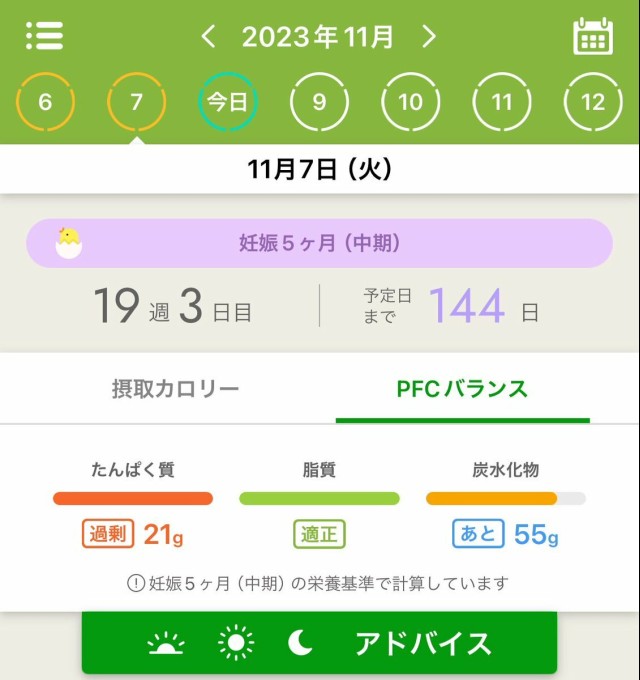Jump to 今日 in the date strip
640x680 pixels.
click(227, 102)
